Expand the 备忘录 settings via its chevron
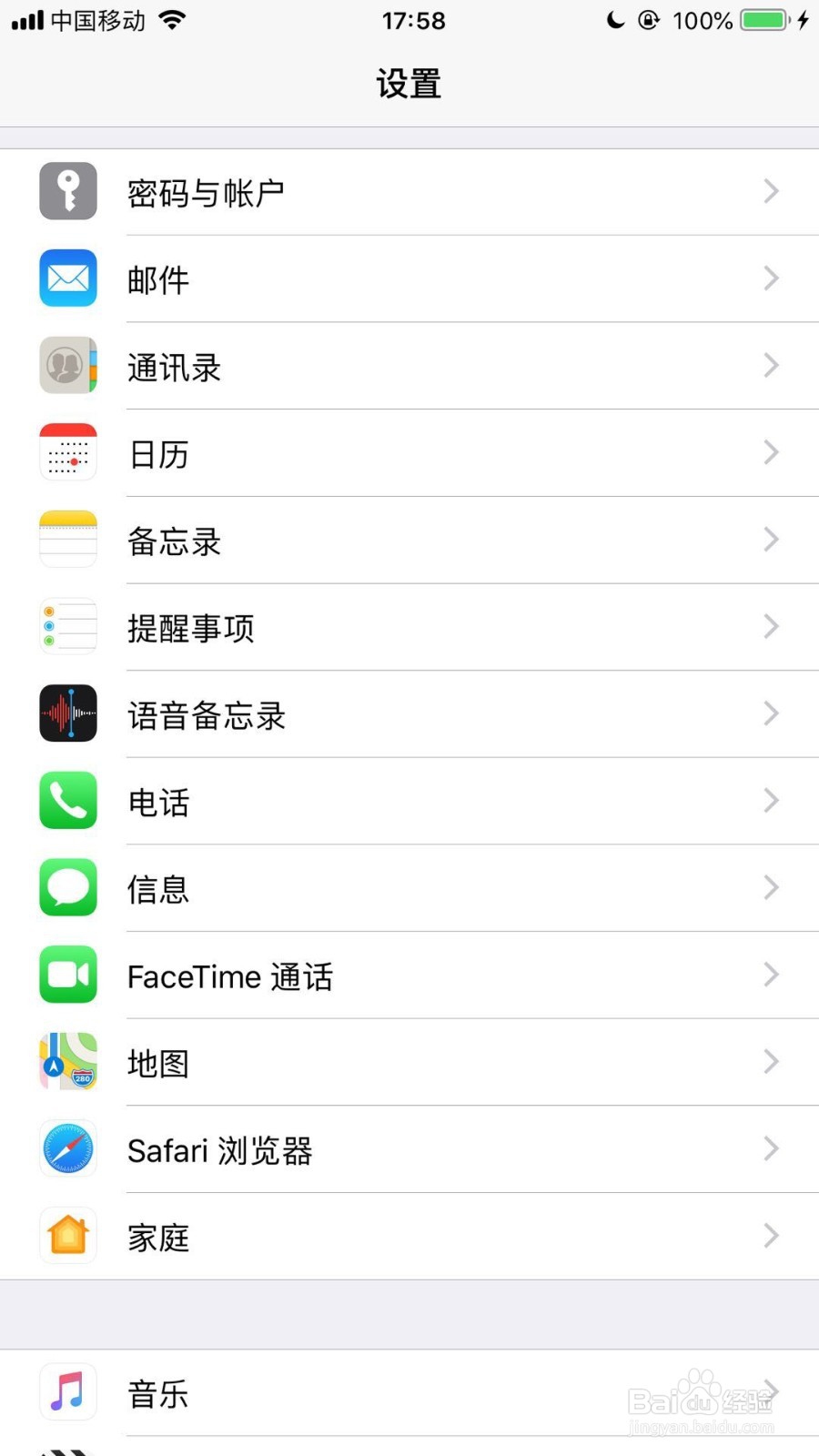 771,540
